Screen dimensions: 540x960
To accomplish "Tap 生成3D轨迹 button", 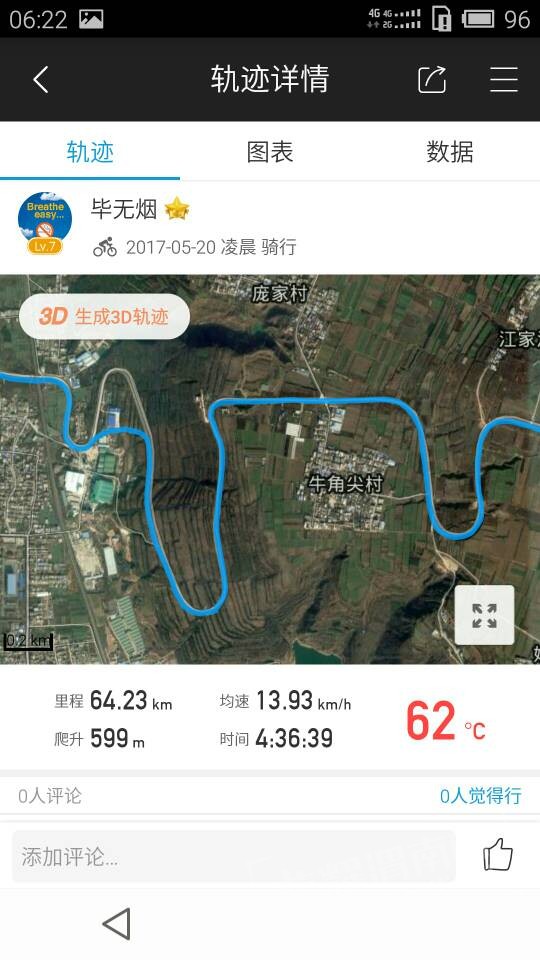I will [x=105, y=317].
